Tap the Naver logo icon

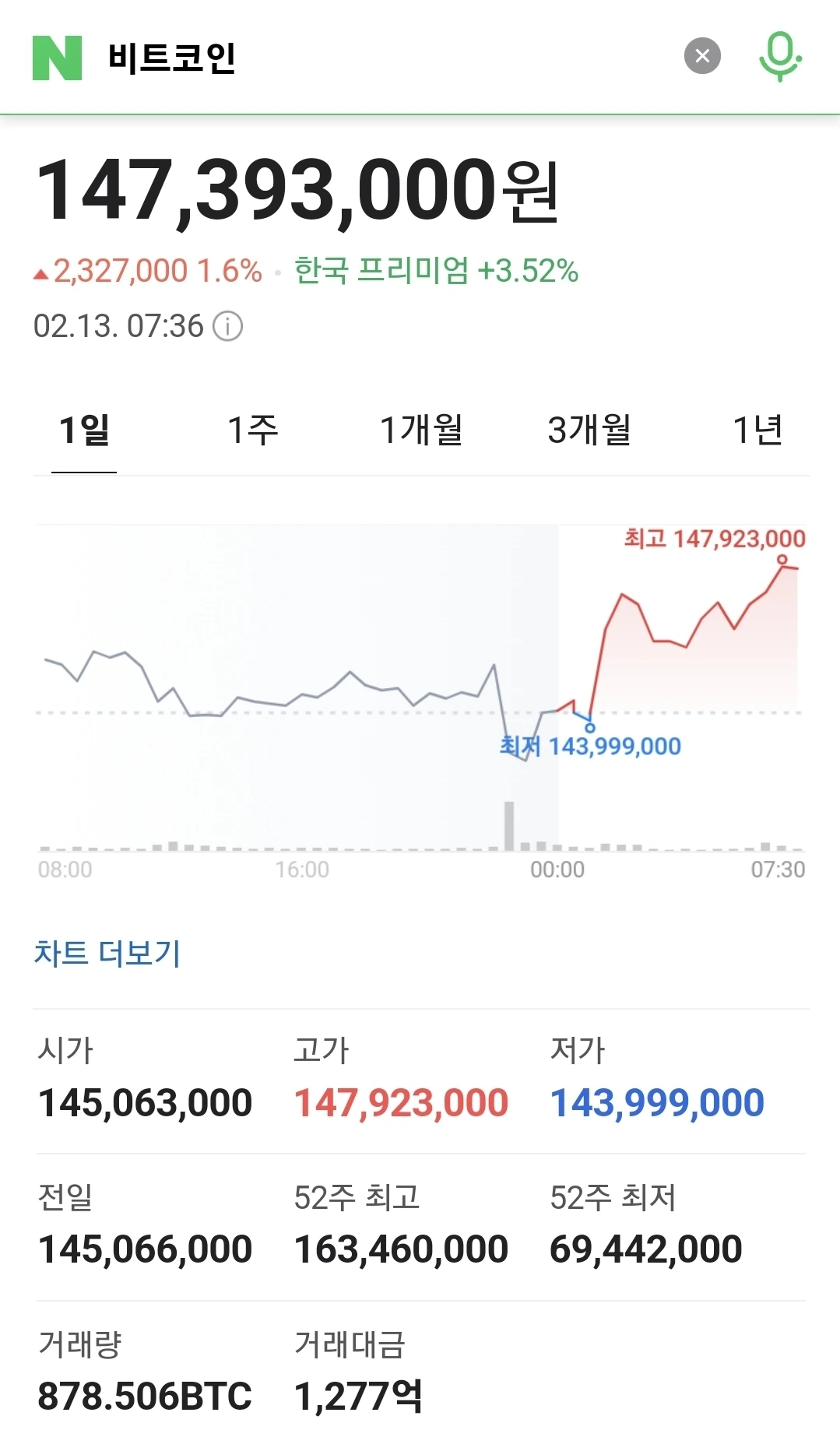coord(57,58)
